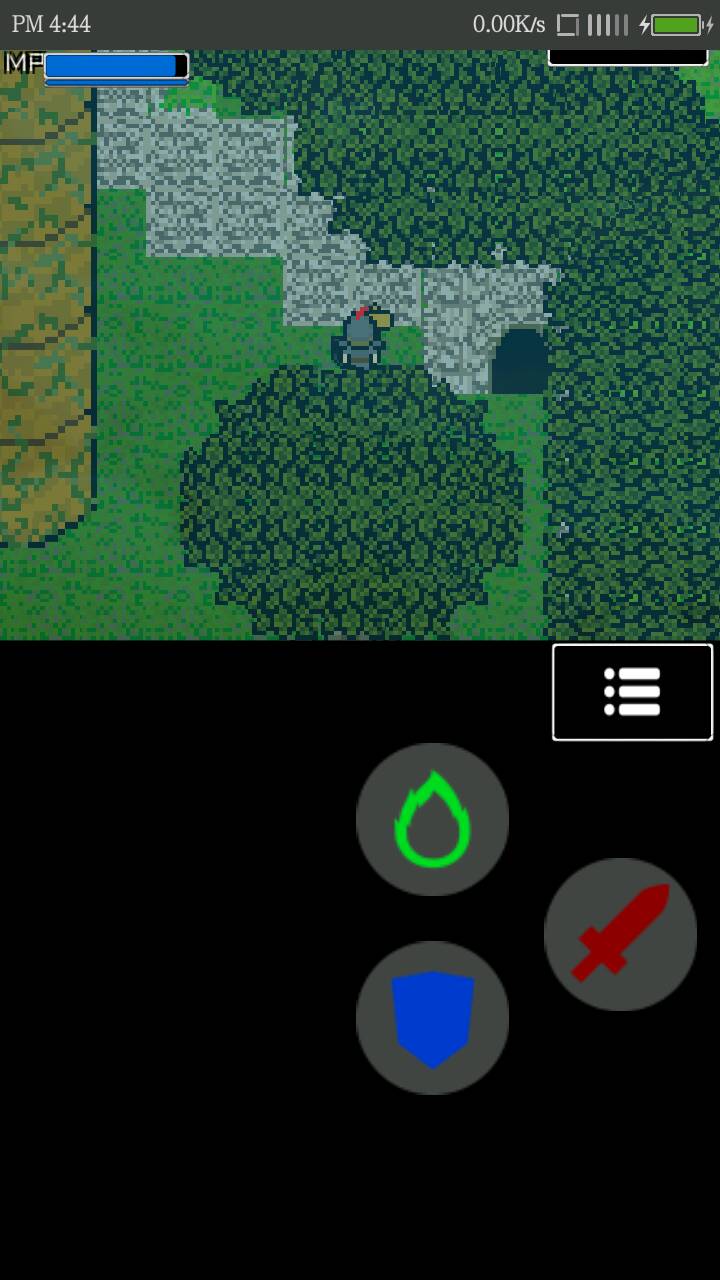This screenshot has height=1280, width=720.
Task: Defend with the blue shield button
Action: click(x=432, y=1018)
